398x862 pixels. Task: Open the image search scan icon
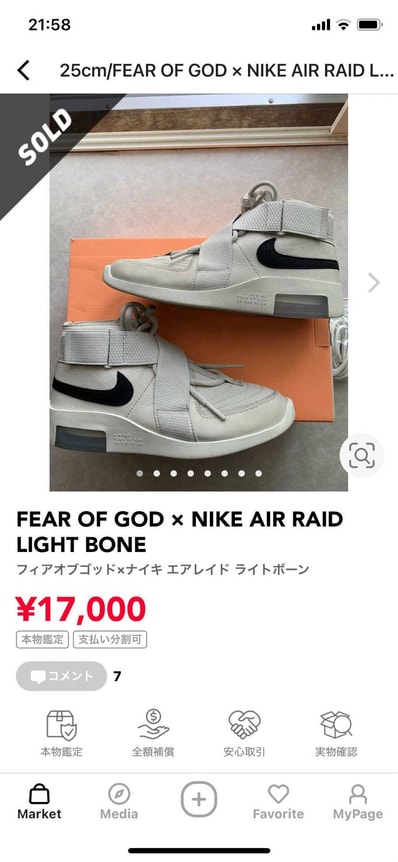[362, 455]
